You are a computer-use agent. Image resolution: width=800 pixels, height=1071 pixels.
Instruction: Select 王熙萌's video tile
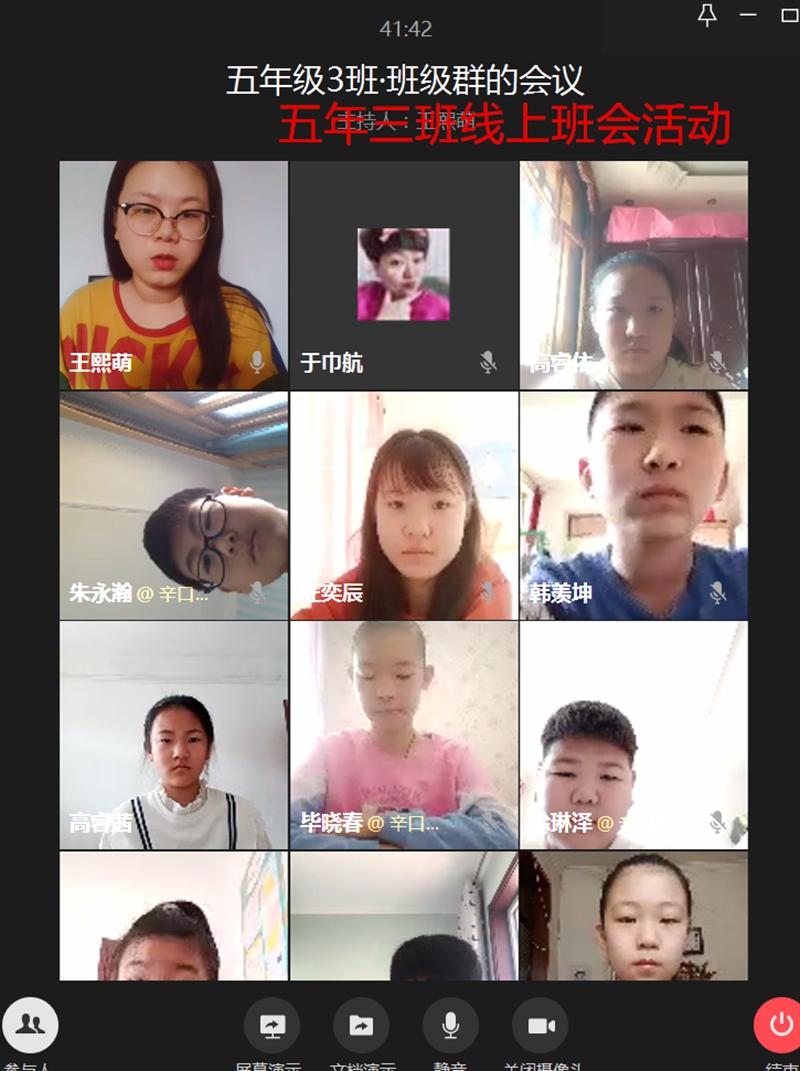173,275
